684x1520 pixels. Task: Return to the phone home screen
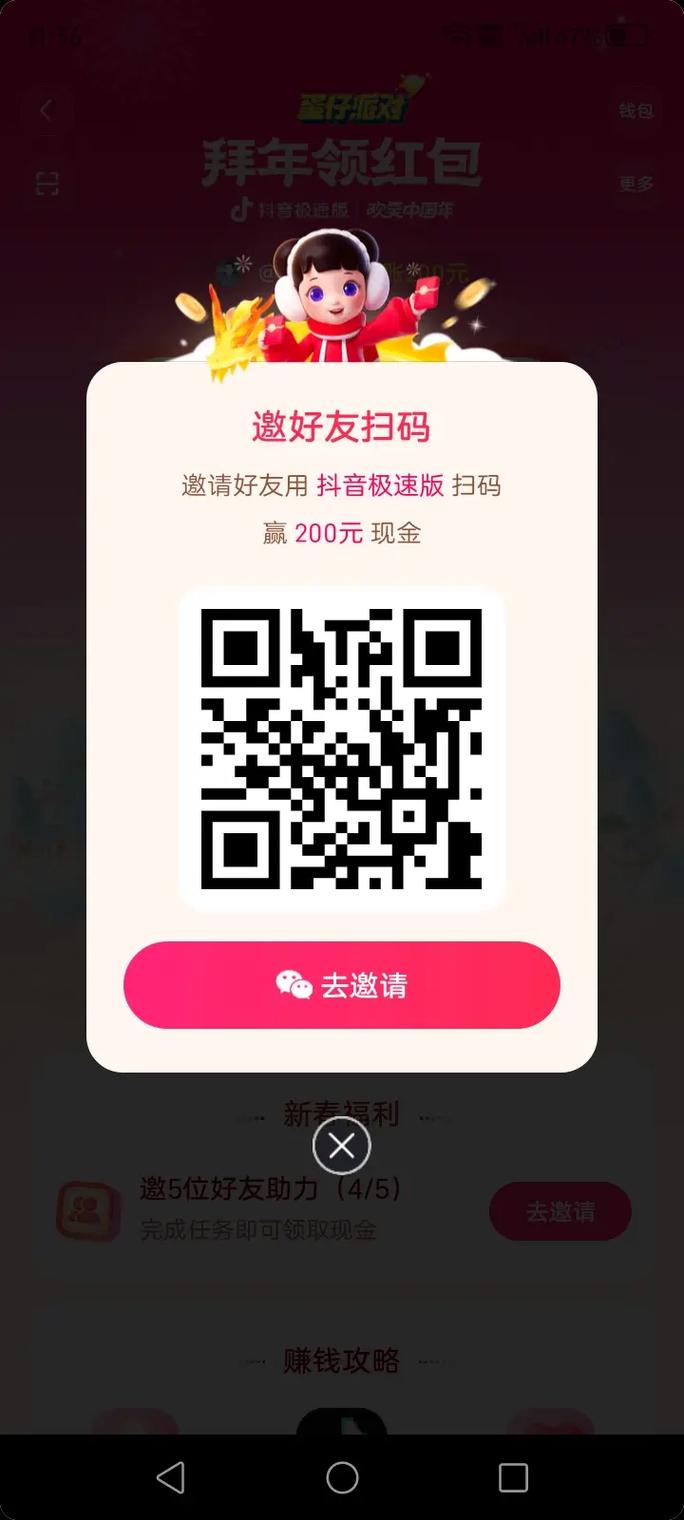pyautogui.click(x=342, y=1477)
